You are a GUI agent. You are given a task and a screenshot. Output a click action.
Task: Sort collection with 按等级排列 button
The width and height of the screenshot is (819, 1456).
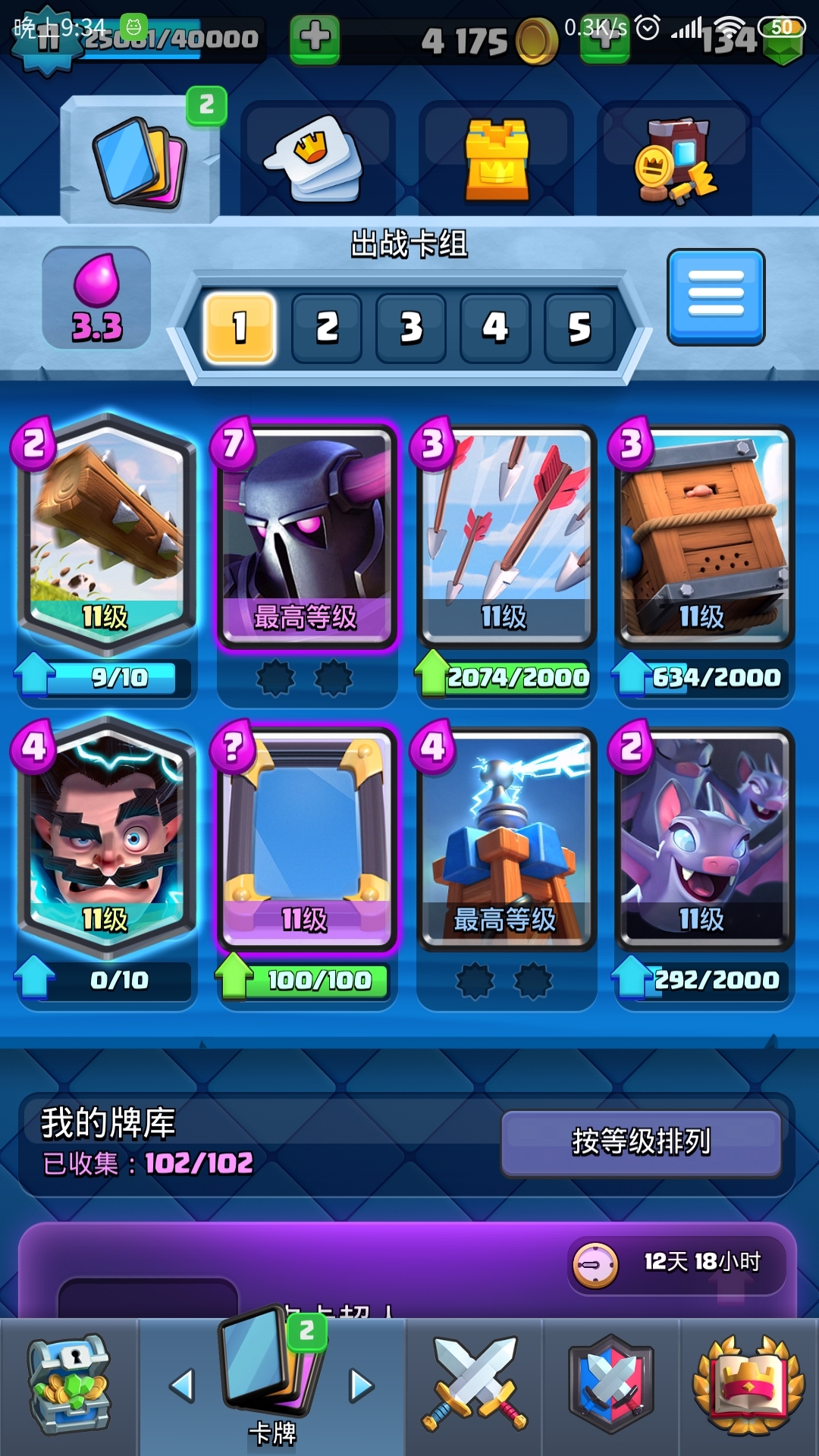coord(641,1142)
